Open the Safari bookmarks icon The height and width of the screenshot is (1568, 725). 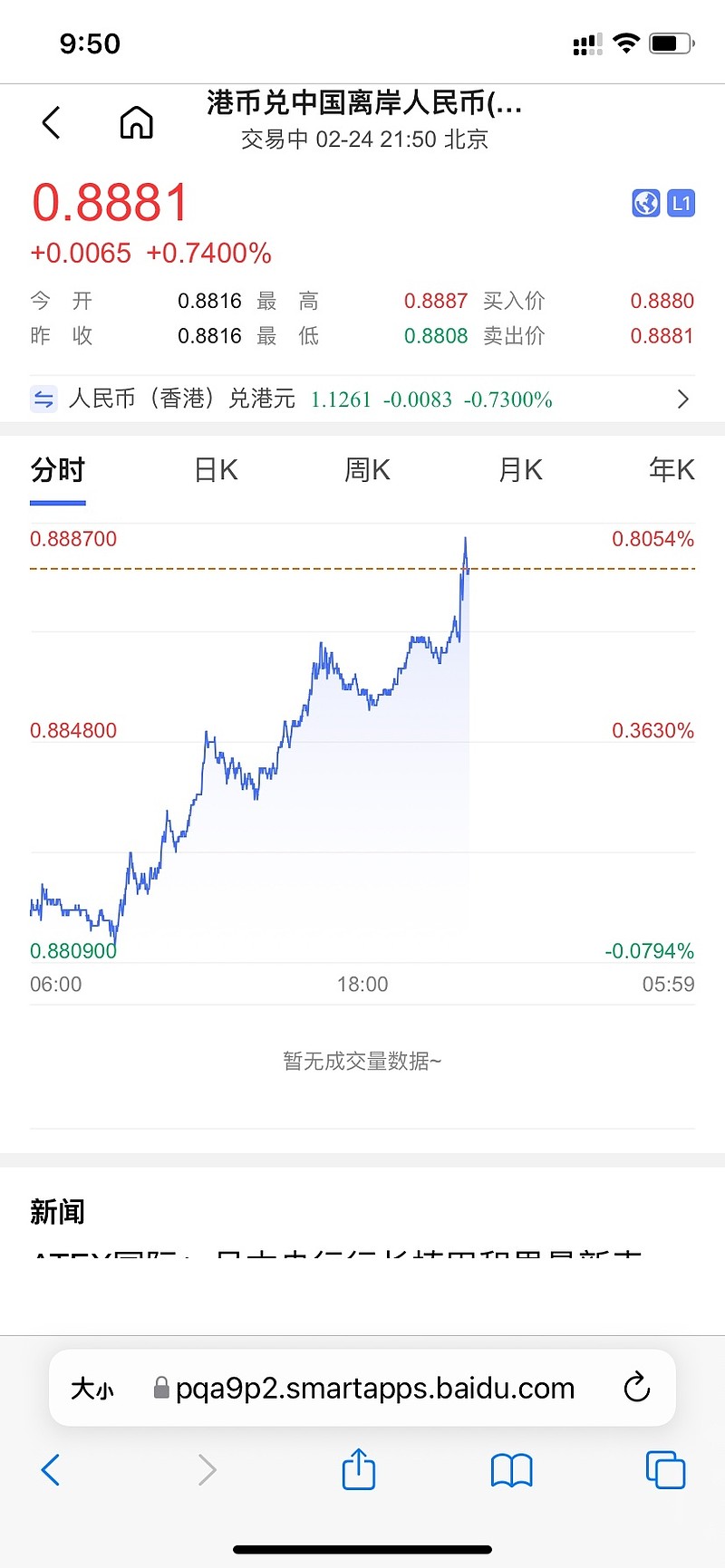[511, 1469]
